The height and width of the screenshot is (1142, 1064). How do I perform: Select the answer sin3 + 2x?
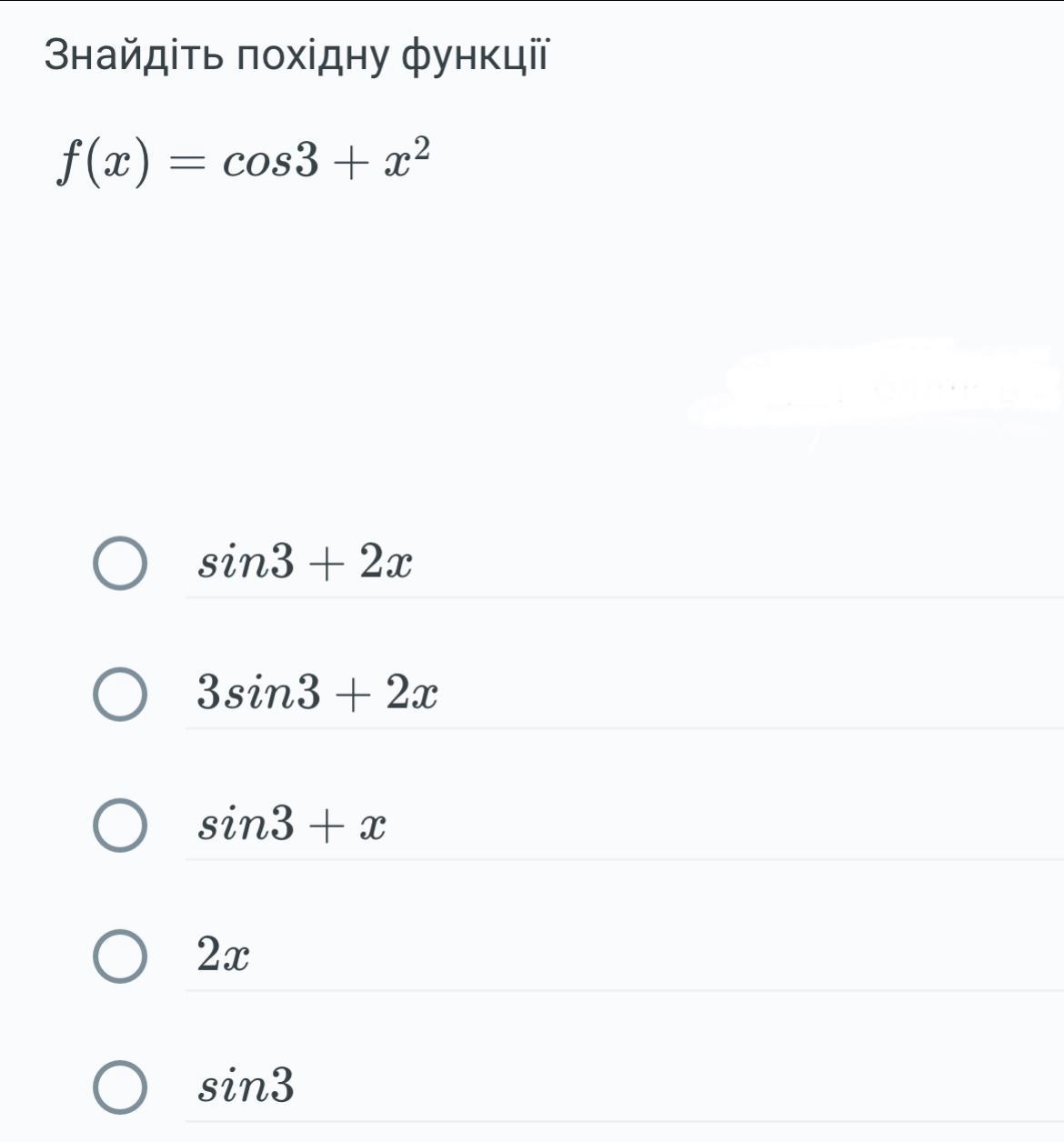point(120,564)
